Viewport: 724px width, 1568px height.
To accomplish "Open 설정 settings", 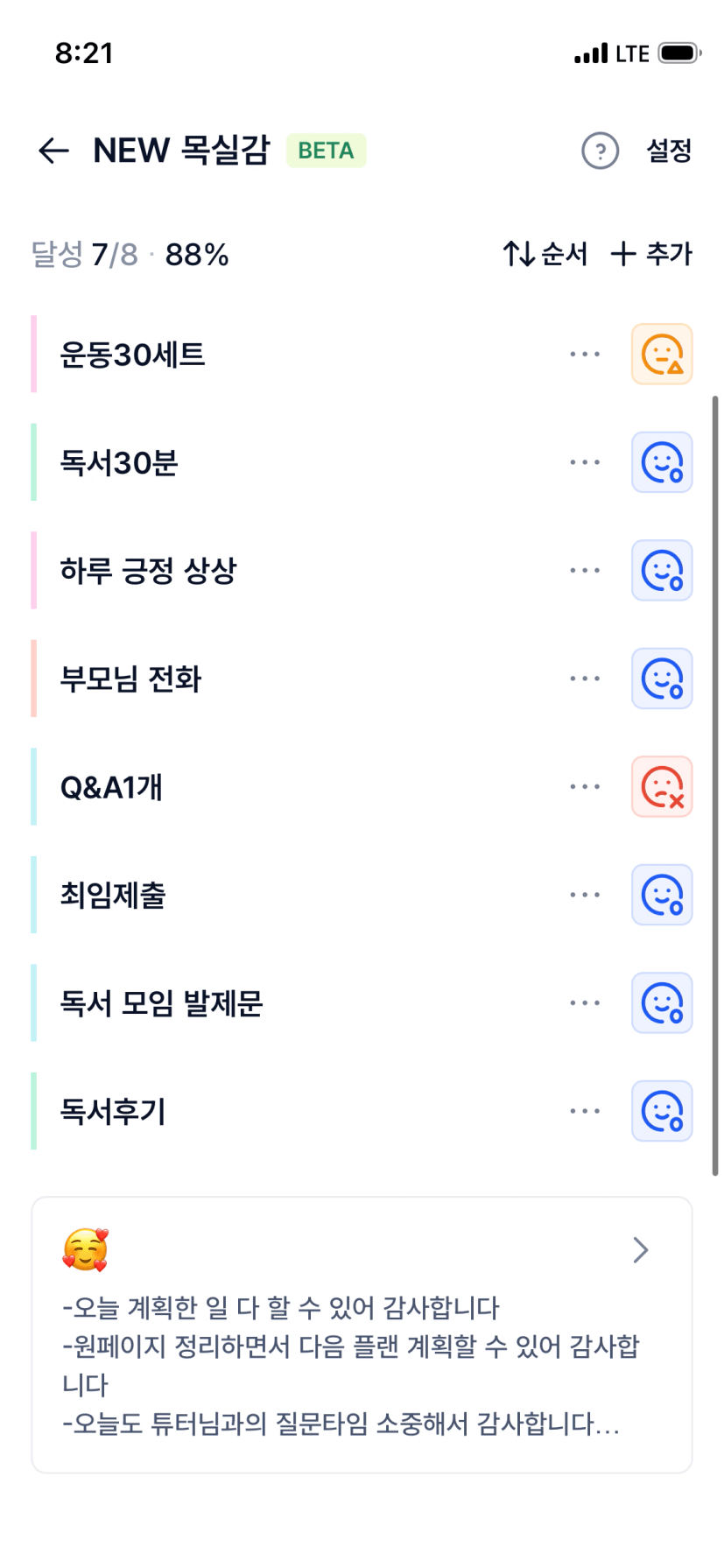I will [669, 151].
